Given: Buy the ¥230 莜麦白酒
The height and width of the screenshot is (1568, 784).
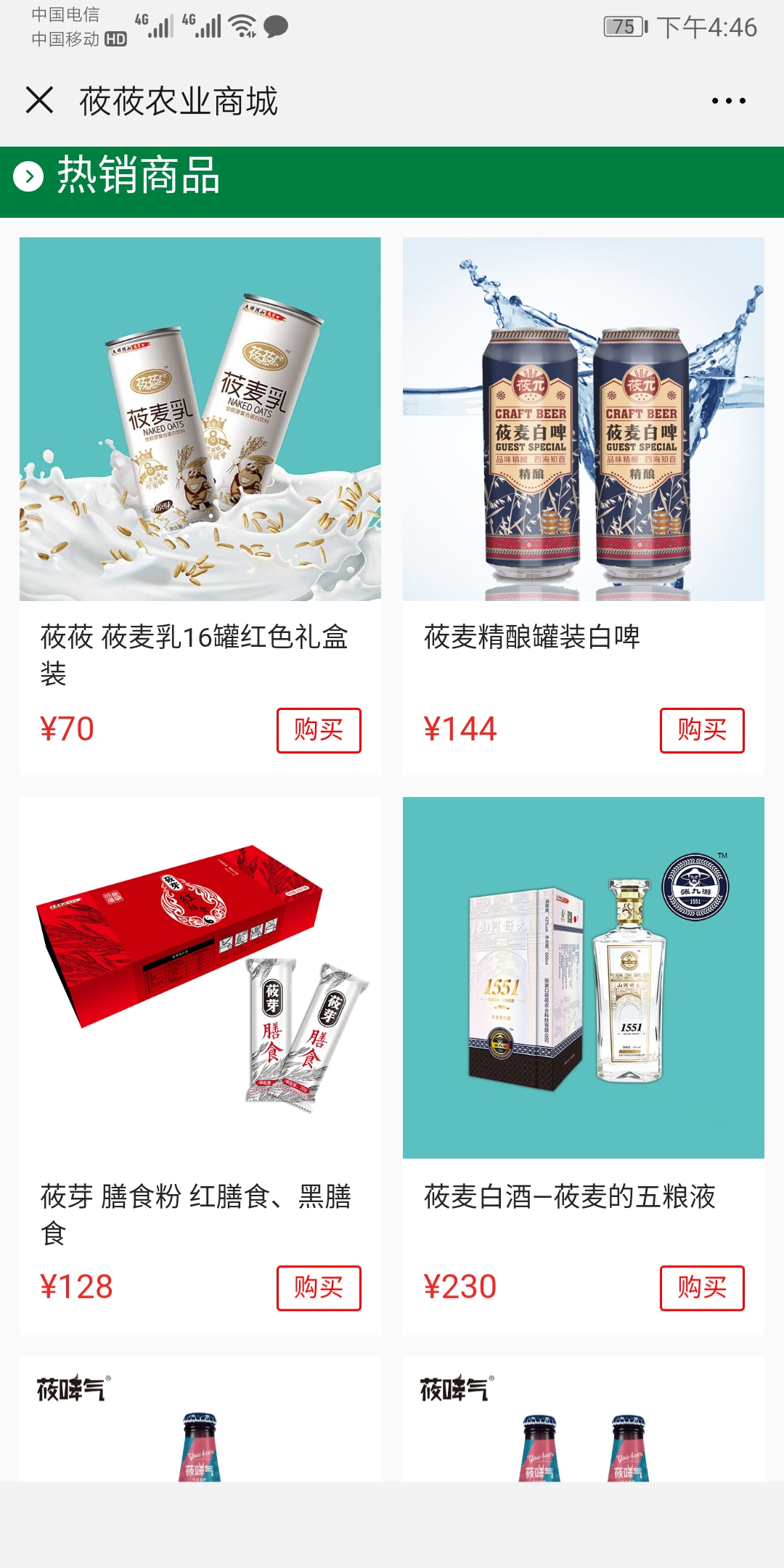Looking at the screenshot, I should [x=701, y=1288].
